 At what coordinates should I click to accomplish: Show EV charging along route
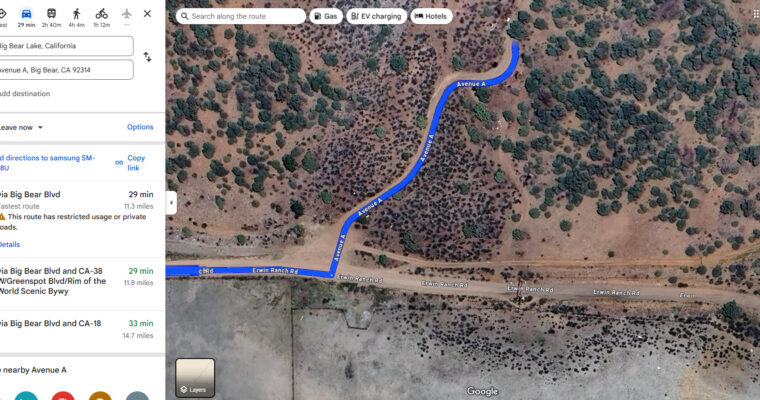click(376, 16)
